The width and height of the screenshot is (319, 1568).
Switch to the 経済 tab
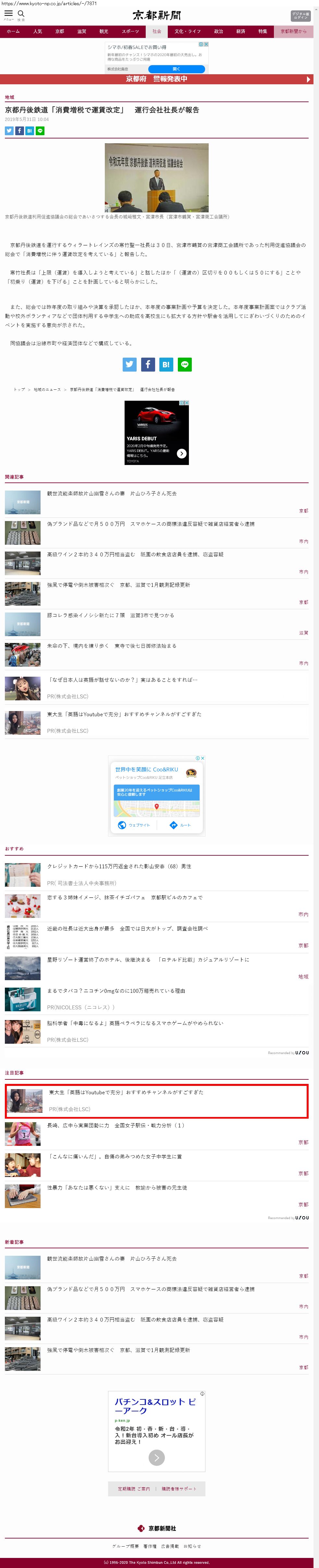click(x=240, y=31)
